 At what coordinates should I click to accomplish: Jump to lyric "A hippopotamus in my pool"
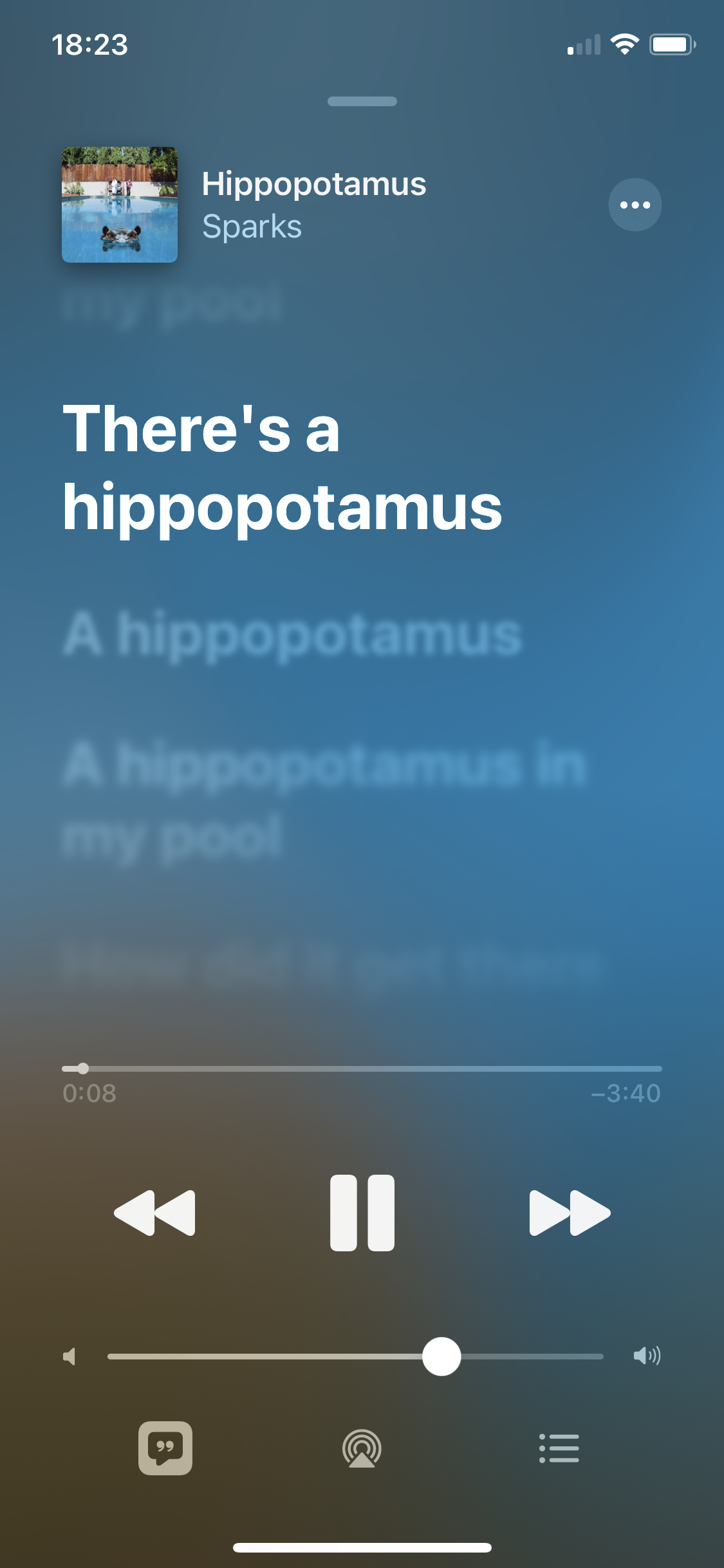click(x=324, y=801)
